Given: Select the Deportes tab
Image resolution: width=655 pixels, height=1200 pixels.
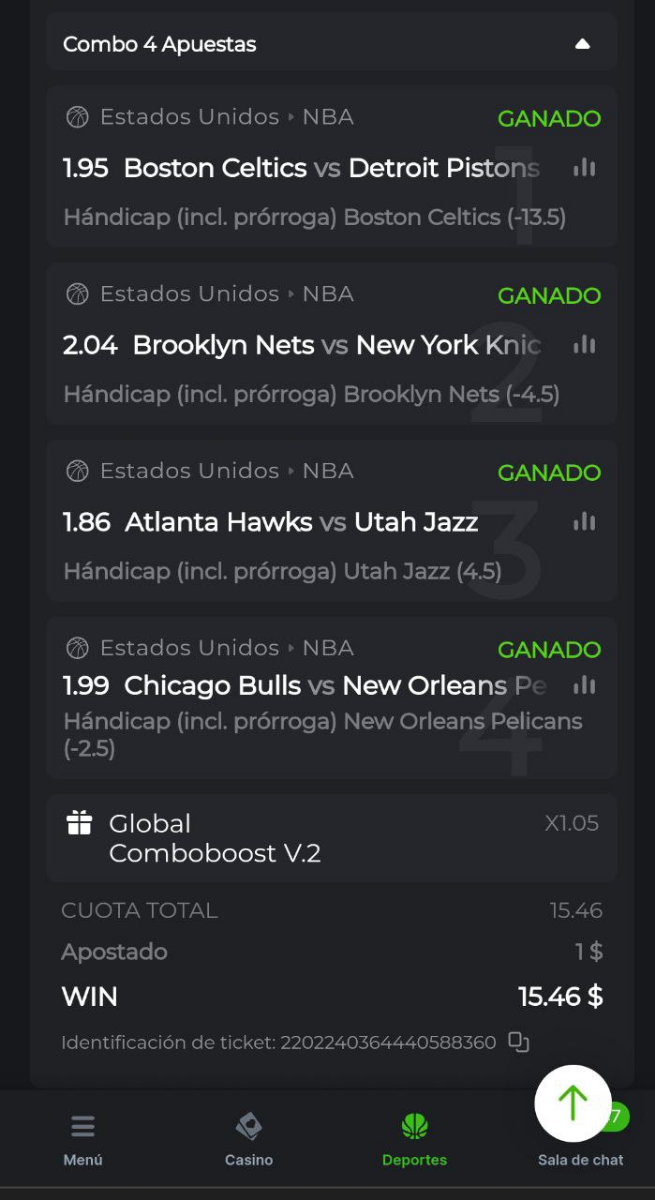Looking at the screenshot, I should [414, 1140].
